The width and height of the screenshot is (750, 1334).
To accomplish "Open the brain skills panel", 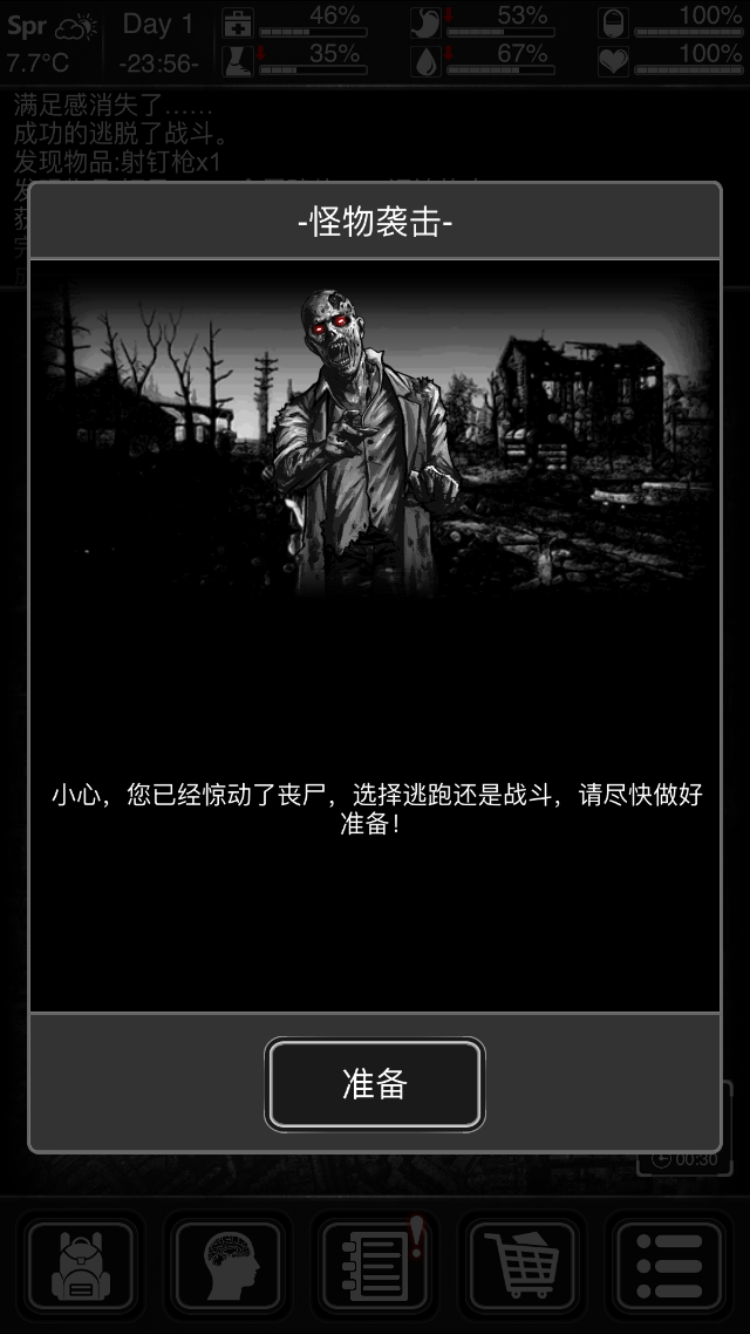I will [229, 1265].
